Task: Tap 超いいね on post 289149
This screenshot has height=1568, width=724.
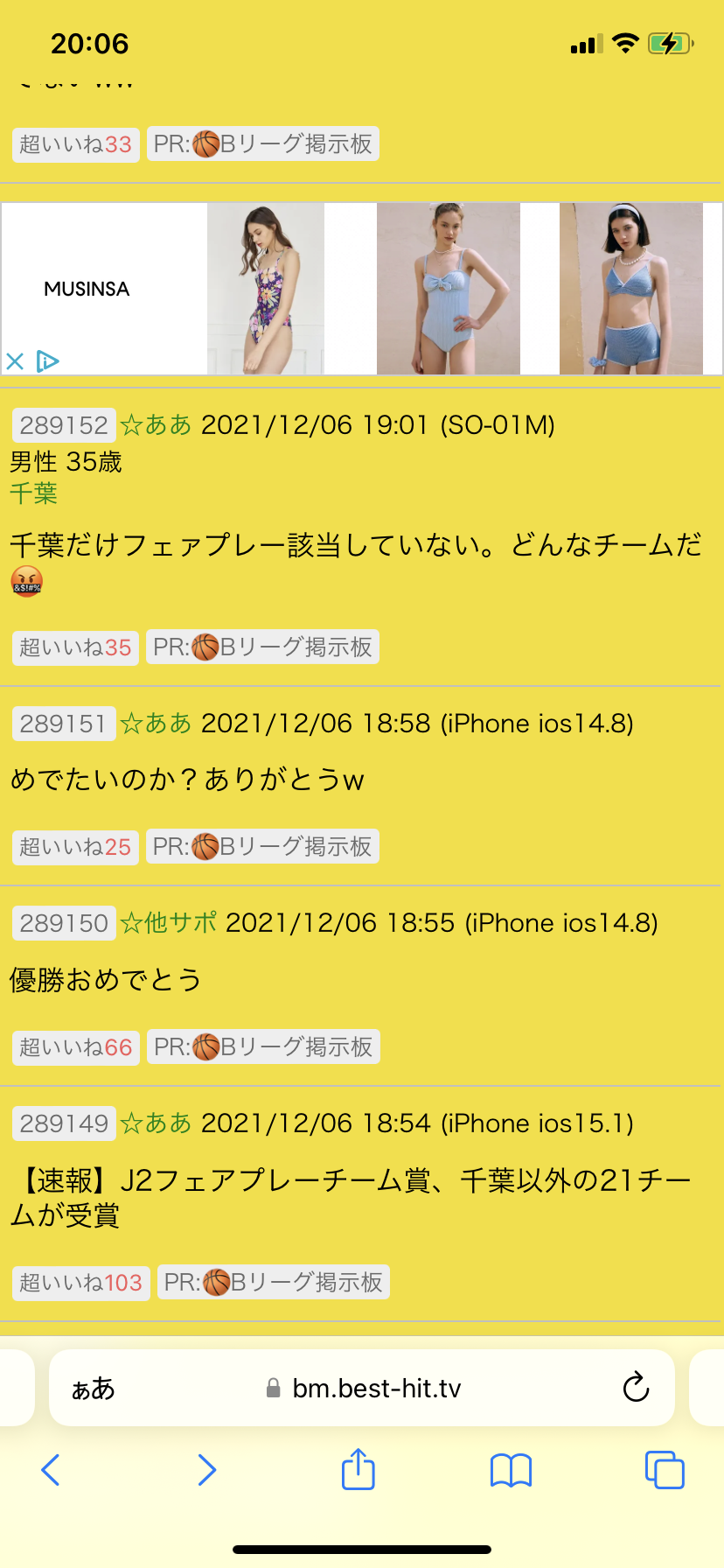Action: (x=80, y=1283)
